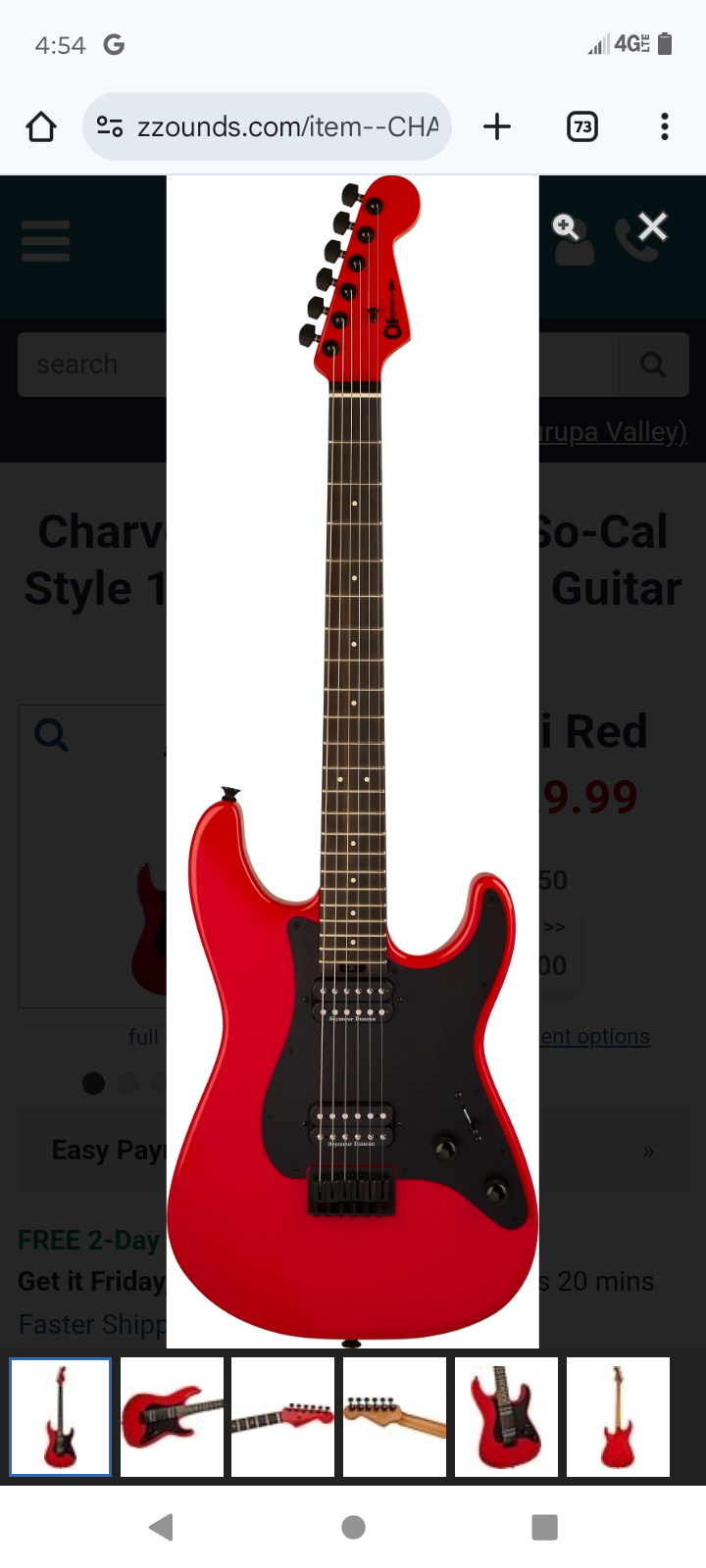
Task: Select the close-up body front thumbnail
Action: [x=506, y=1417]
